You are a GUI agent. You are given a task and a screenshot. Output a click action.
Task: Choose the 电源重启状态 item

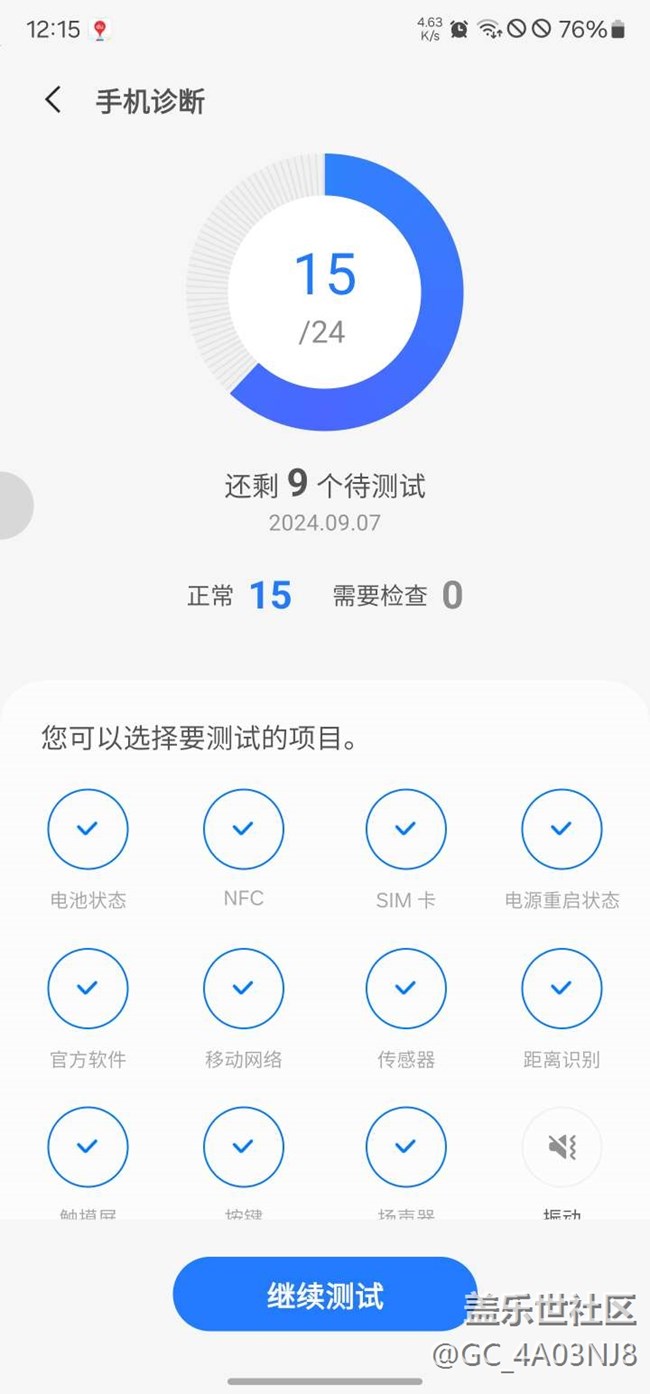pos(561,829)
